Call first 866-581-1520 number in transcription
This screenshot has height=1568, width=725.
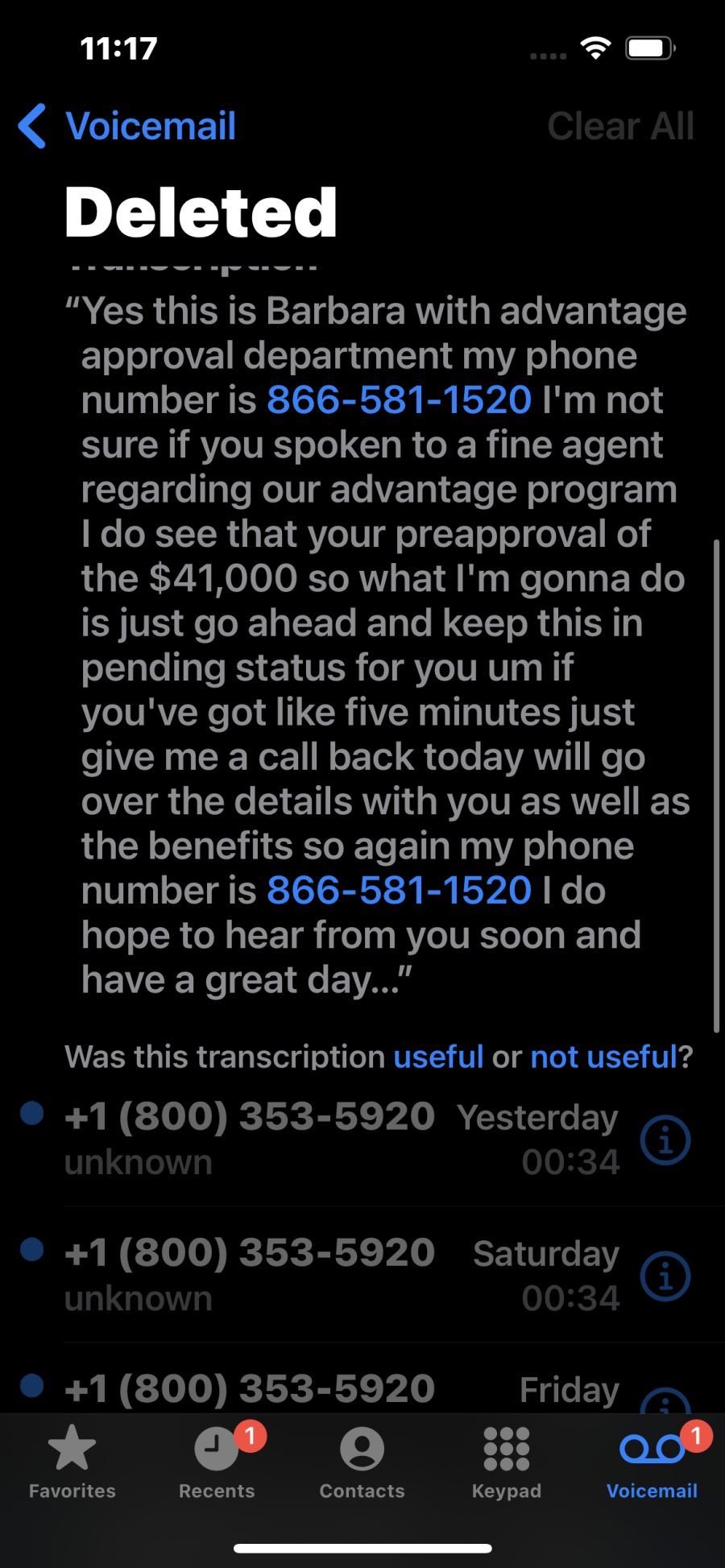(399, 400)
